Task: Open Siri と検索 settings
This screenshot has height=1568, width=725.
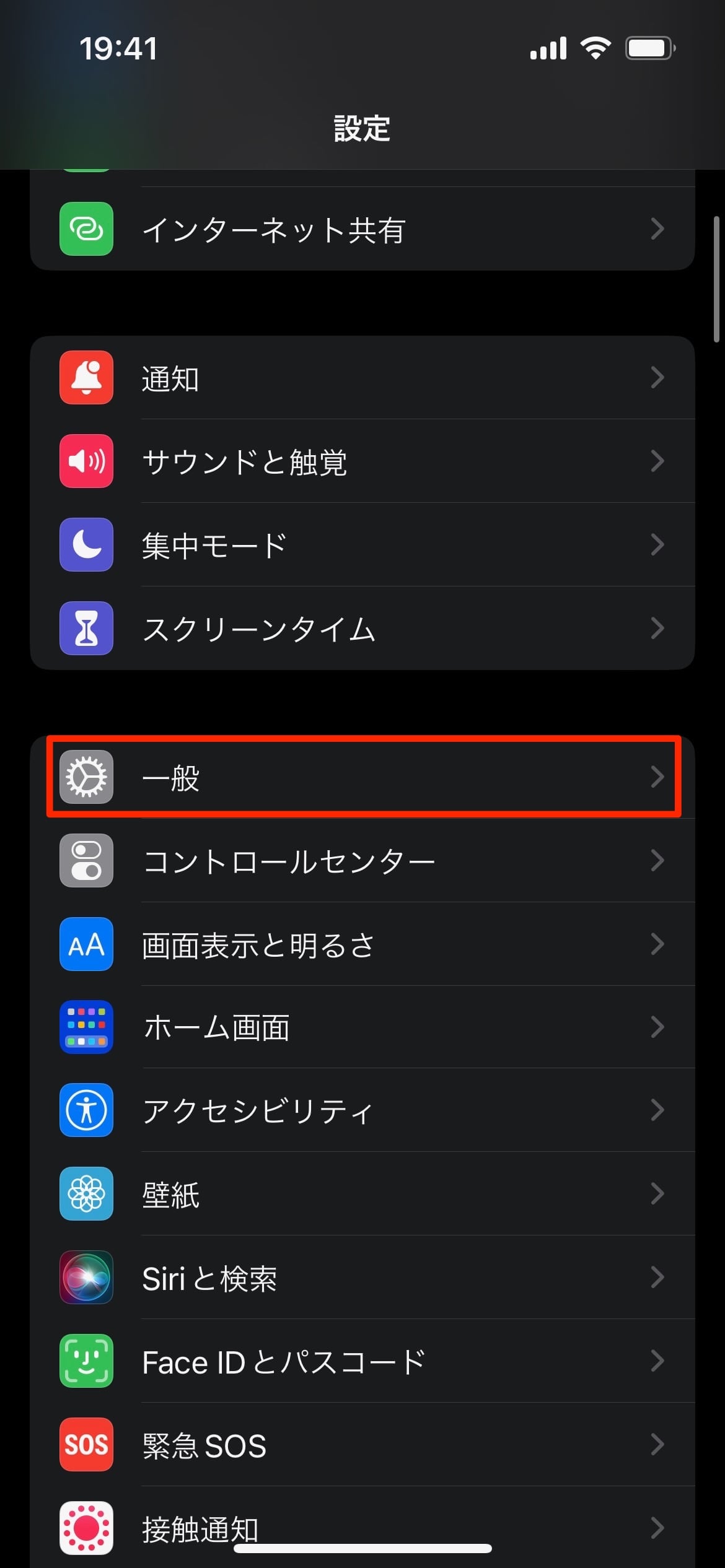Action: [362, 1276]
